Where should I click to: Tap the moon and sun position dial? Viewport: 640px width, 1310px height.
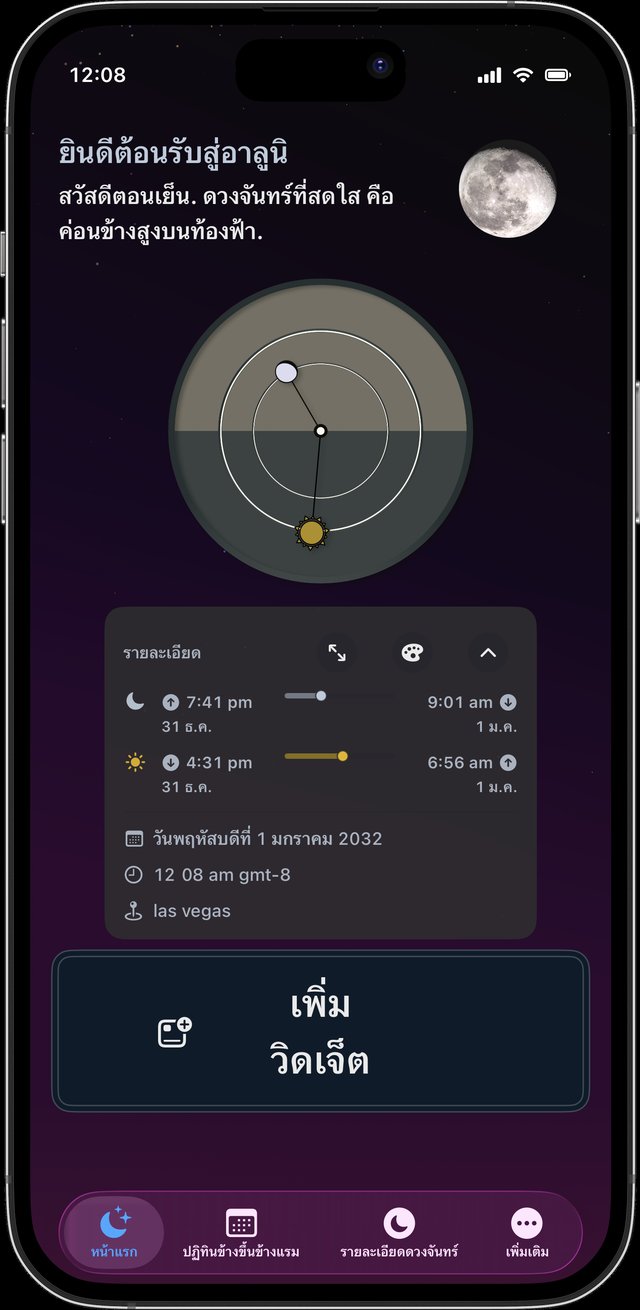320,431
